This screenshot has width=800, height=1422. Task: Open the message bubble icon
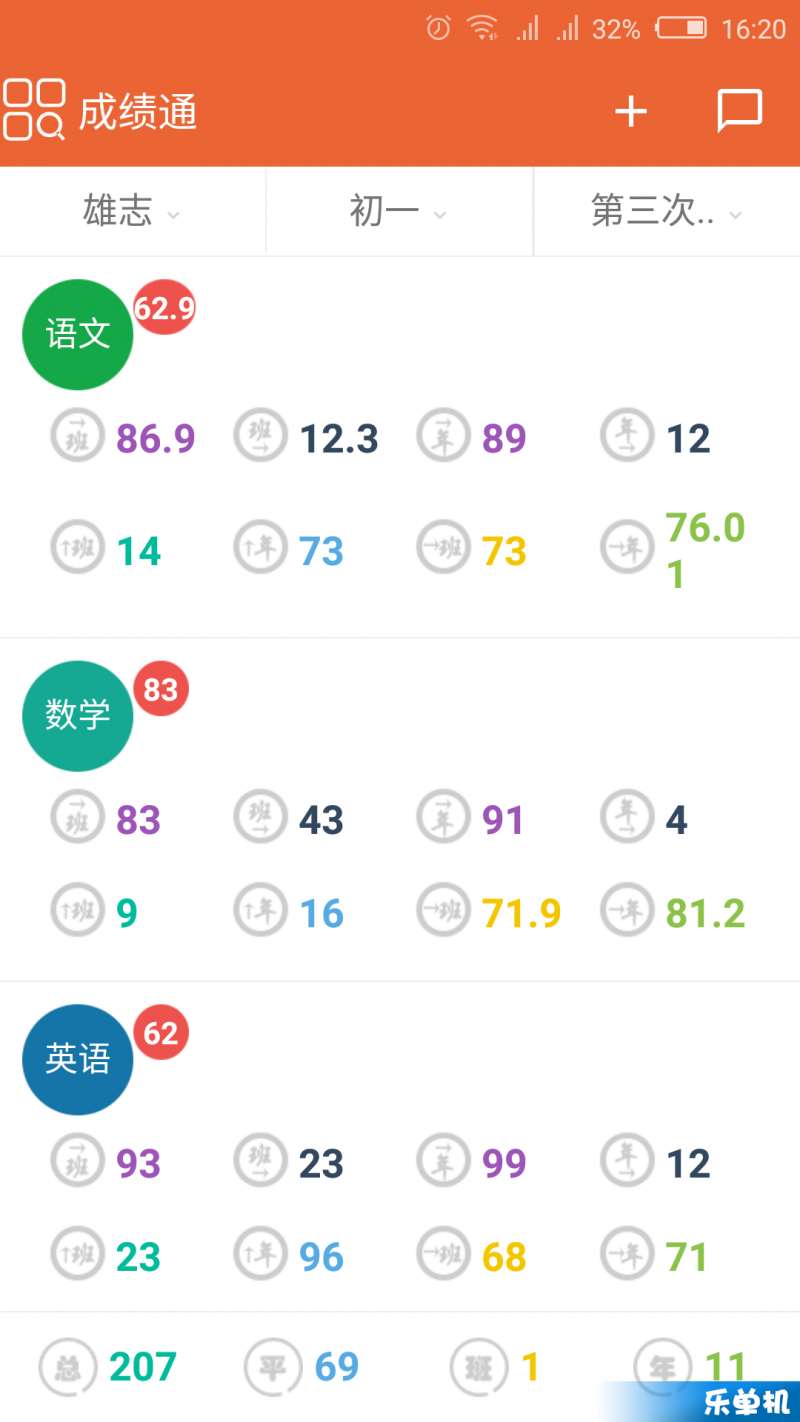pyautogui.click(x=739, y=112)
